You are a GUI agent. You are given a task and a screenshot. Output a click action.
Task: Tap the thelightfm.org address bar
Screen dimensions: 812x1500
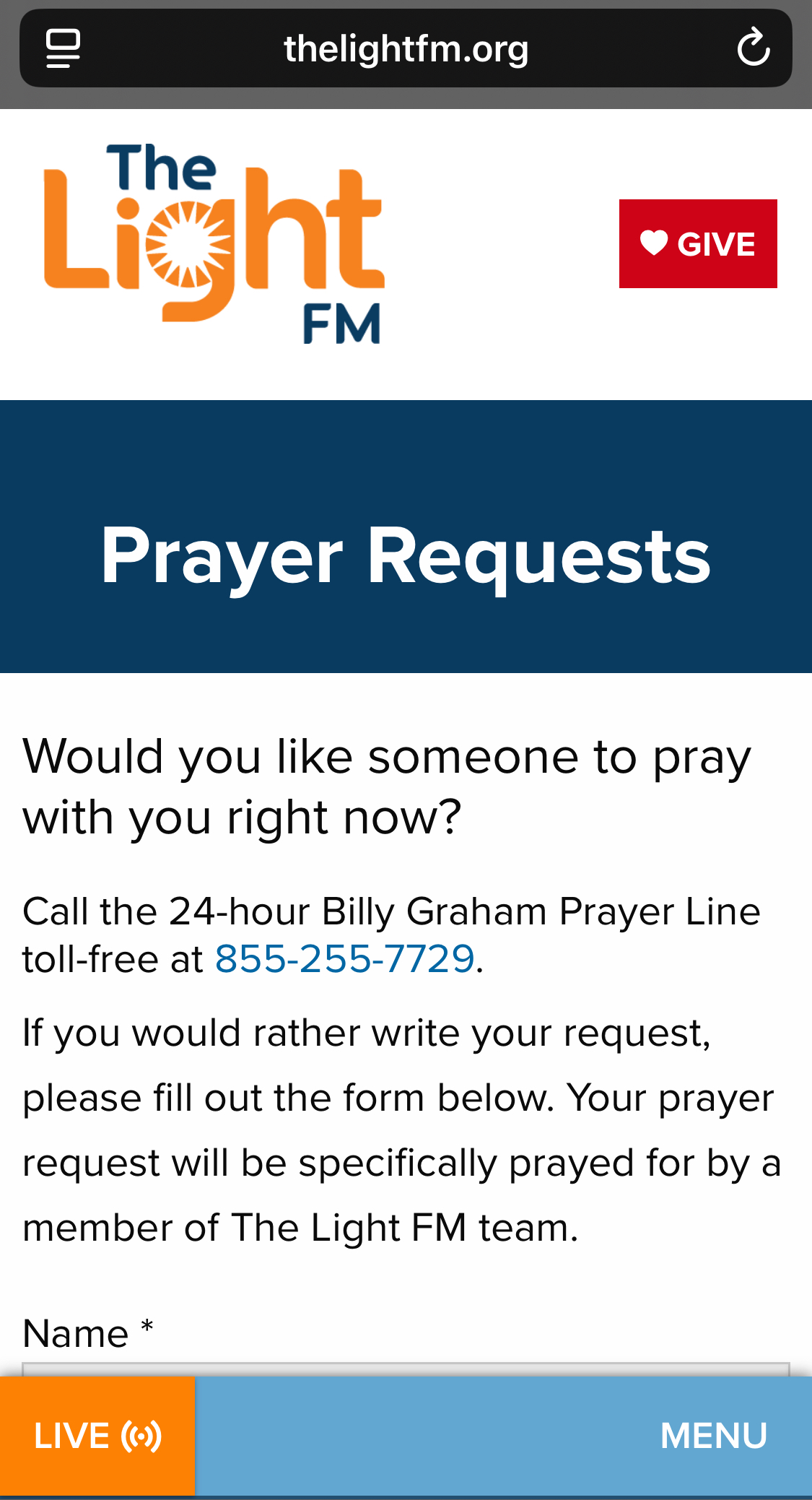406,48
